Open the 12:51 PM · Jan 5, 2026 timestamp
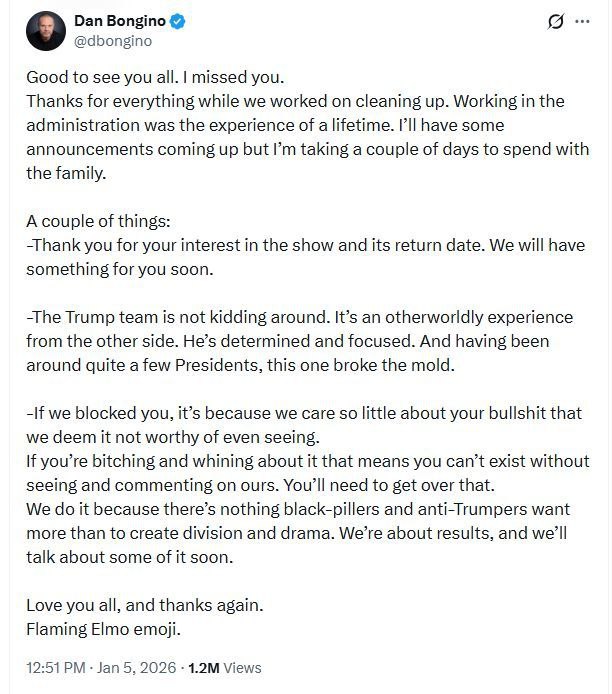This screenshot has width=612, height=694. tap(102, 668)
